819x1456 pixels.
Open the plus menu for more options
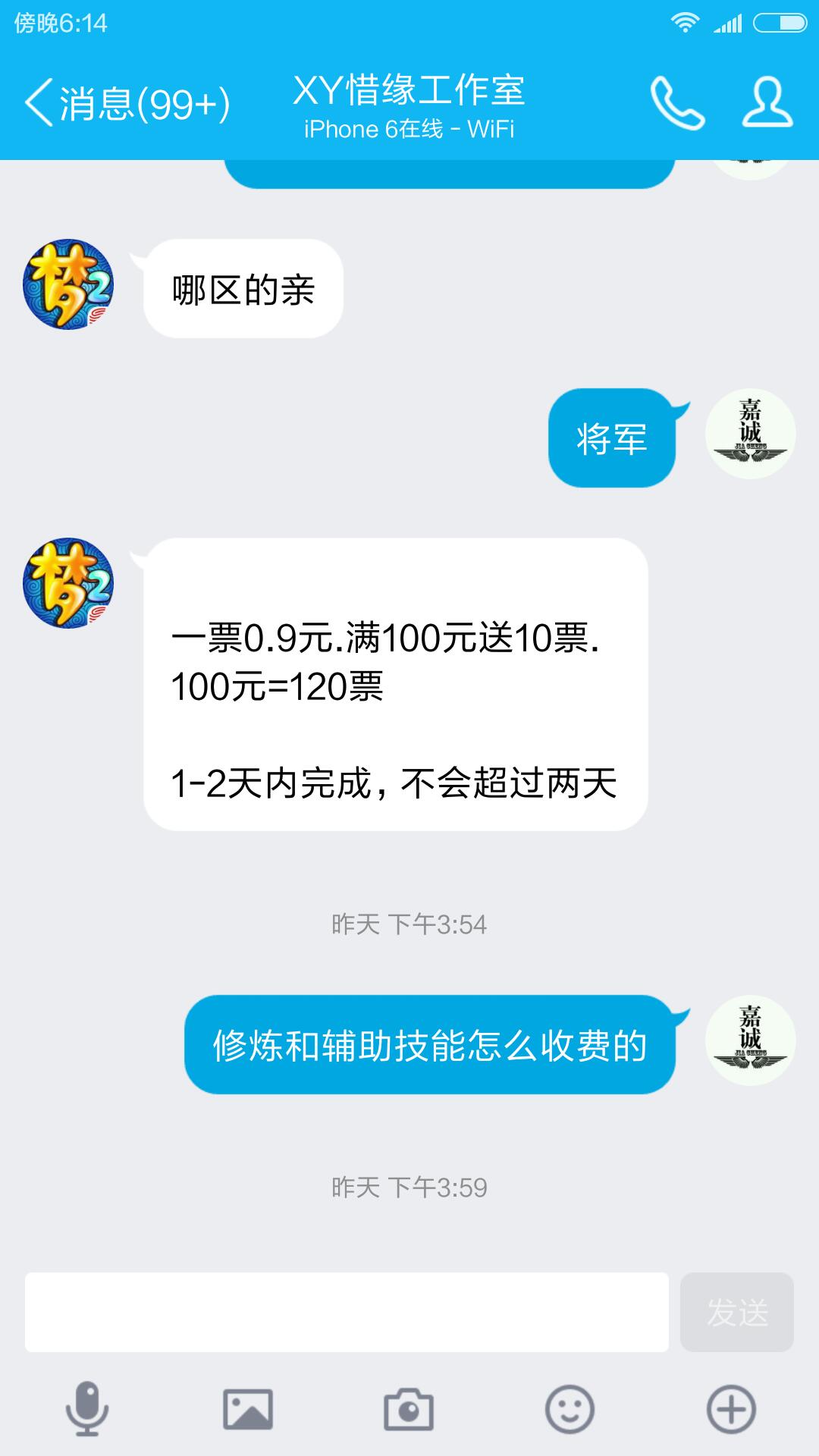(x=731, y=1409)
